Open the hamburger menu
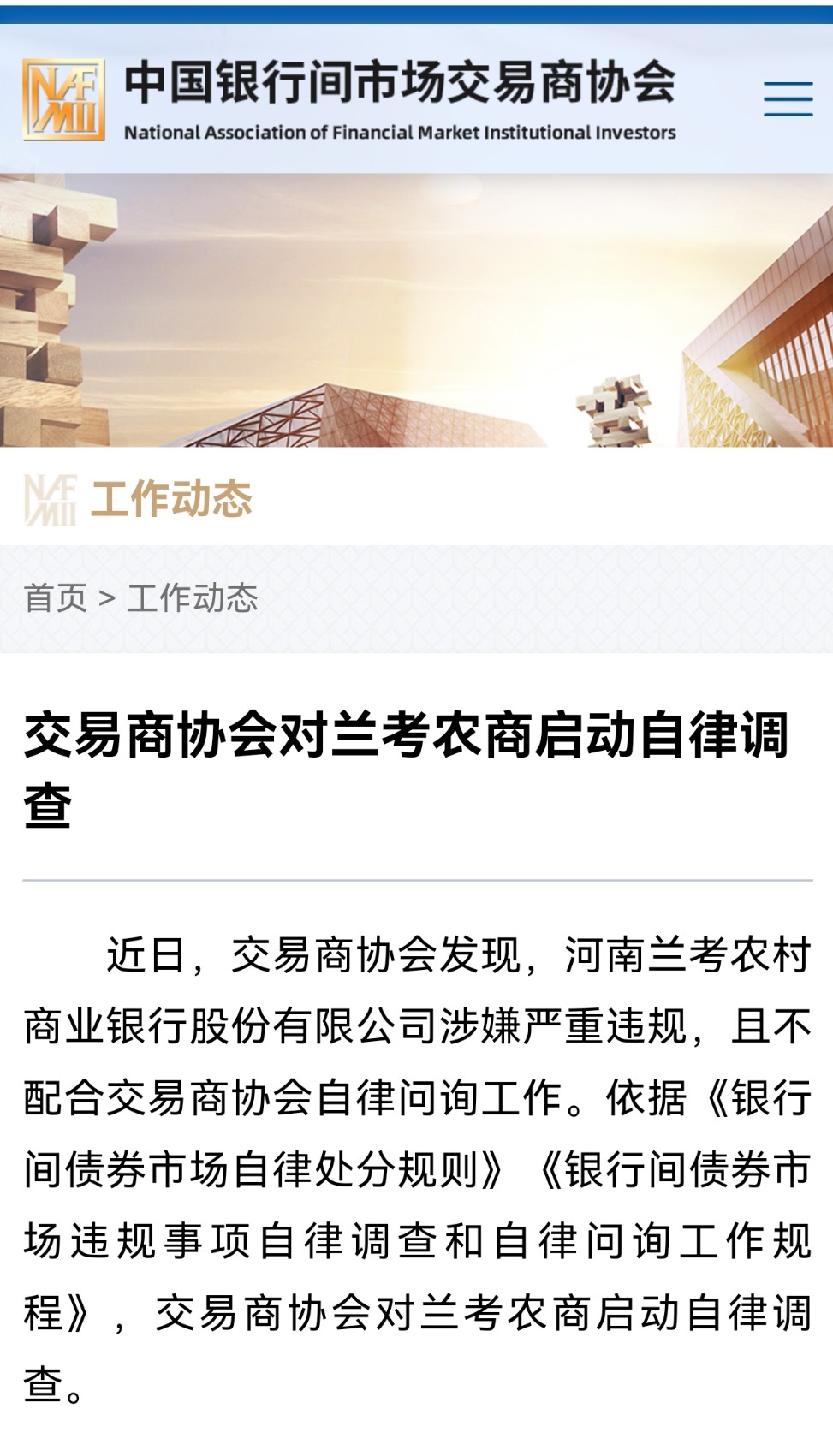833x1456 pixels. 788,99
